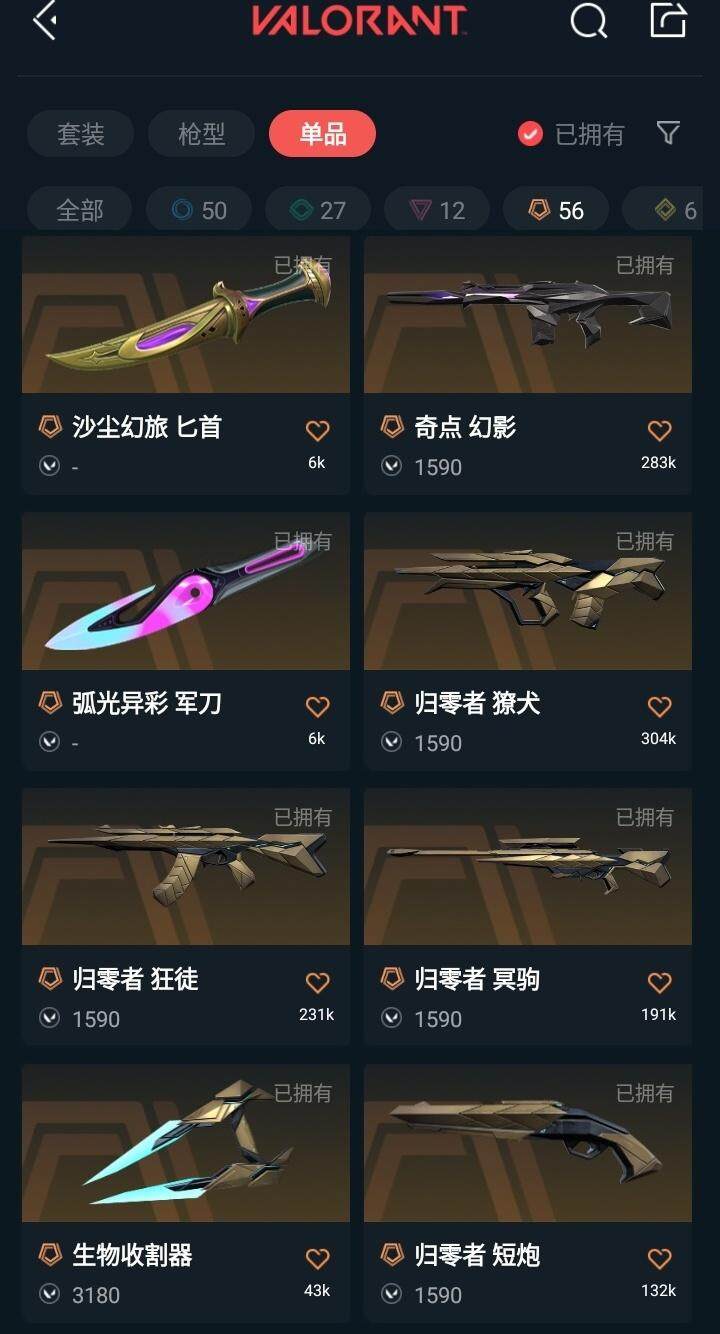Image resolution: width=720 pixels, height=1334 pixels.
Task: Filter by the green 27 rarity chip
Action: 318,210
